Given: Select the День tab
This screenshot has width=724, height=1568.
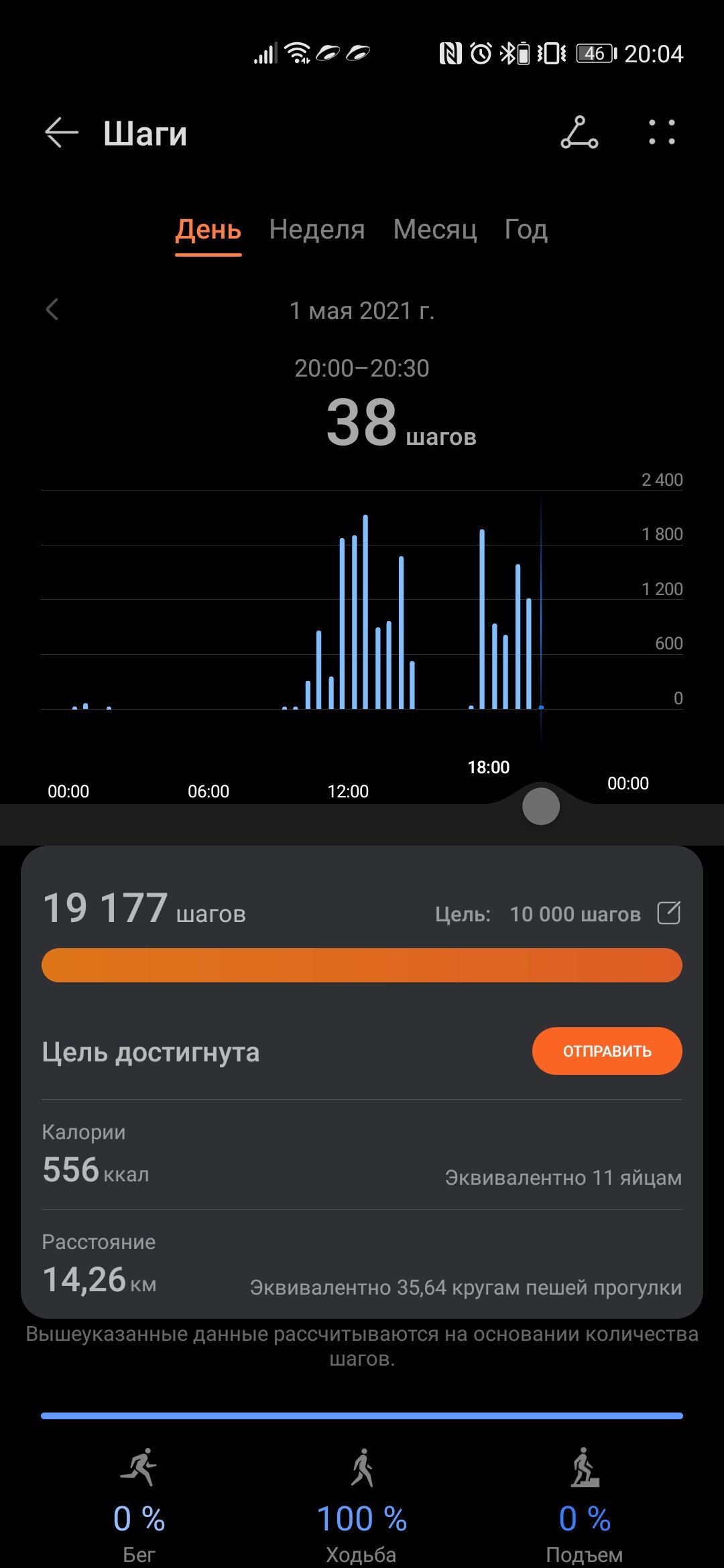Looking at the screenshot, I should 208,230.
